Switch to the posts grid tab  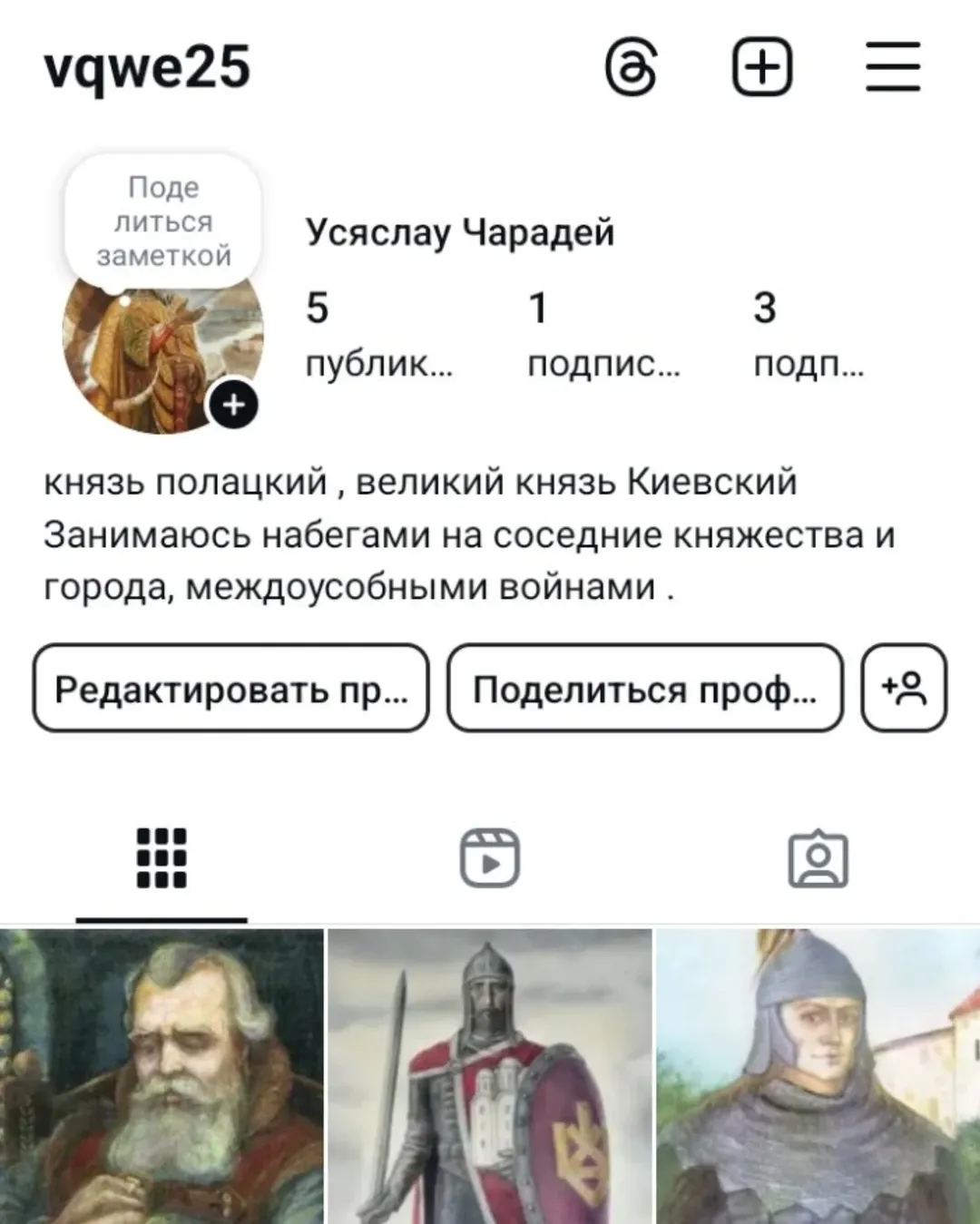coord(162,857)
